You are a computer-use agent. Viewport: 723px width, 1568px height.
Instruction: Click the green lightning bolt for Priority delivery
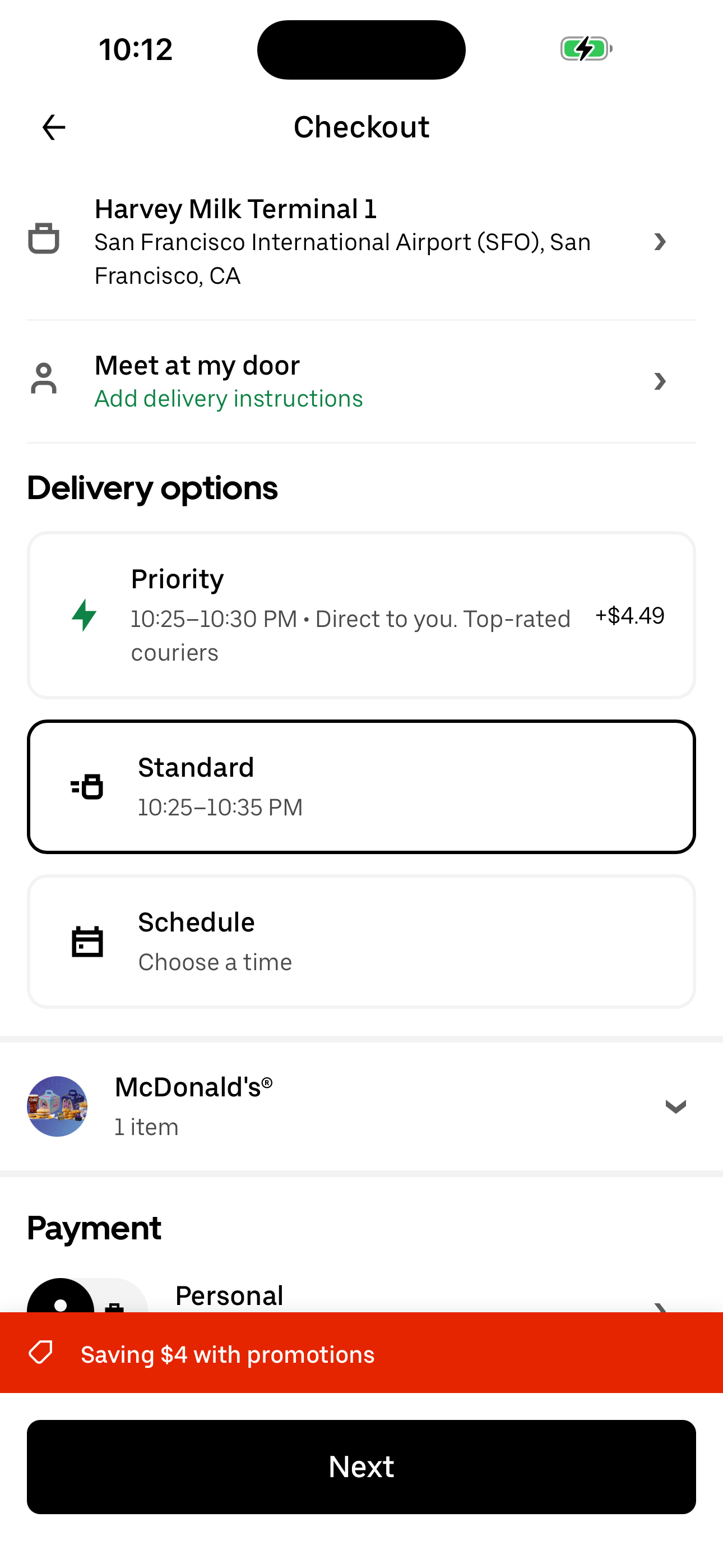point(86,615)
